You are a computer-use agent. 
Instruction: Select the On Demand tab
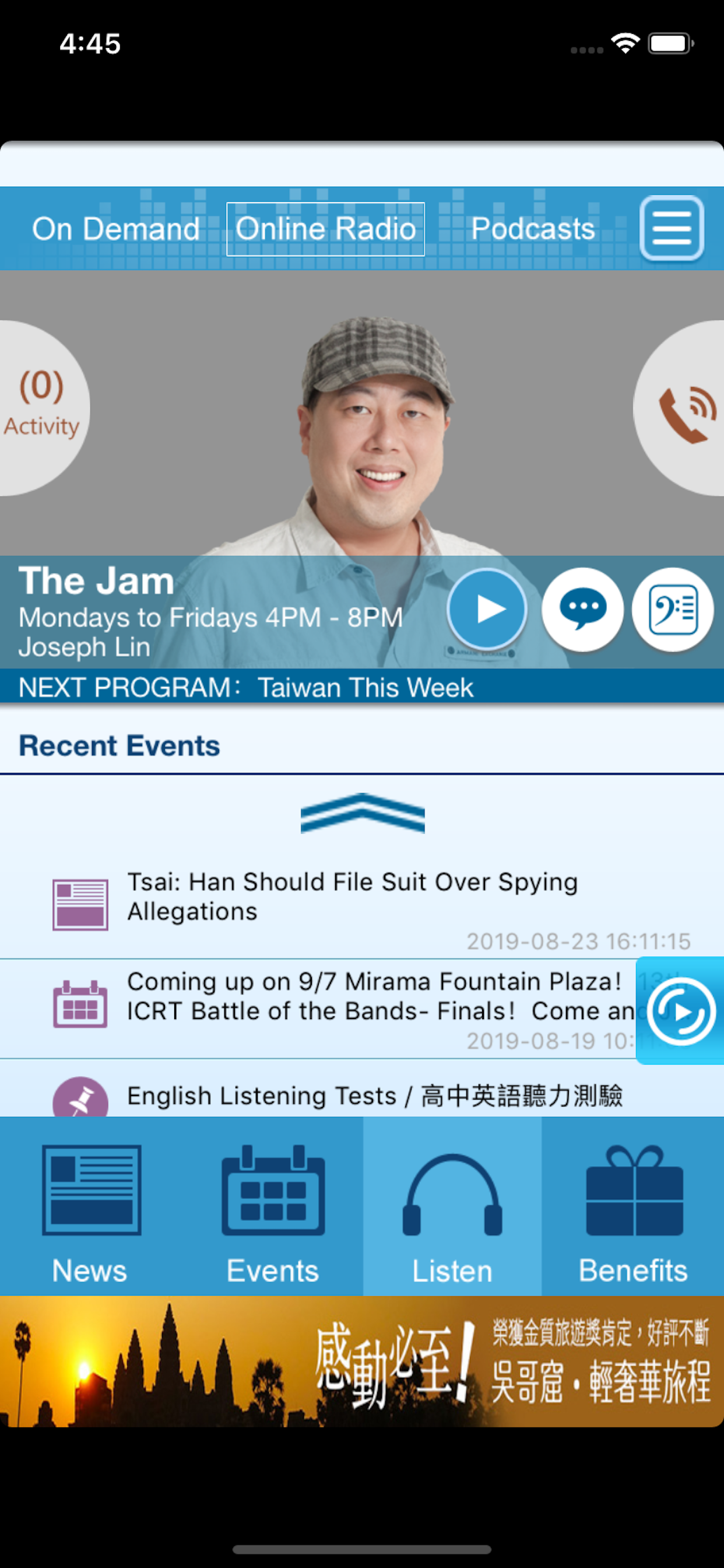click(x=117, y=229)
